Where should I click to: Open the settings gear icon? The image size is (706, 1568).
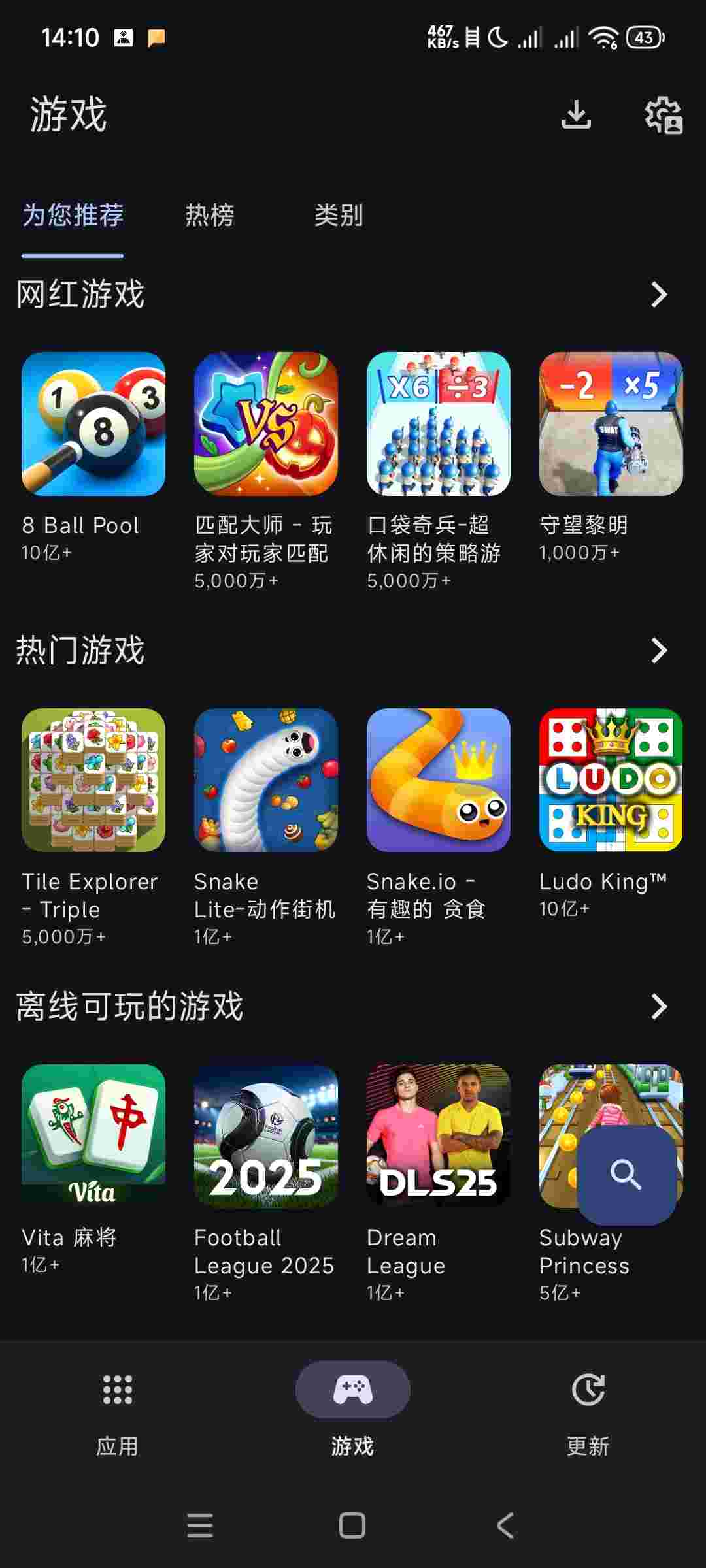pyautogui.click(x=663, y=116)
